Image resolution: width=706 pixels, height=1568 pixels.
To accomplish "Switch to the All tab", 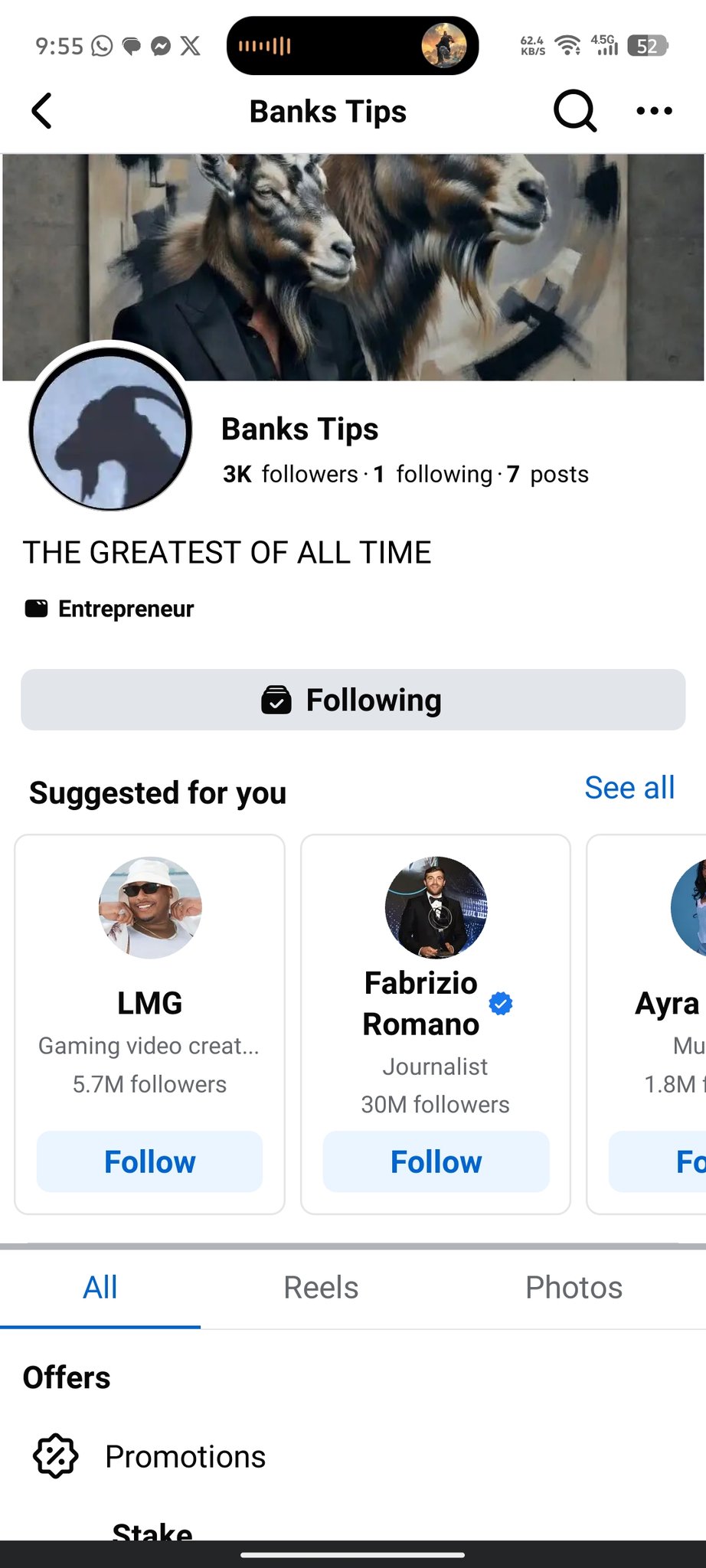I will (100, 1288).
